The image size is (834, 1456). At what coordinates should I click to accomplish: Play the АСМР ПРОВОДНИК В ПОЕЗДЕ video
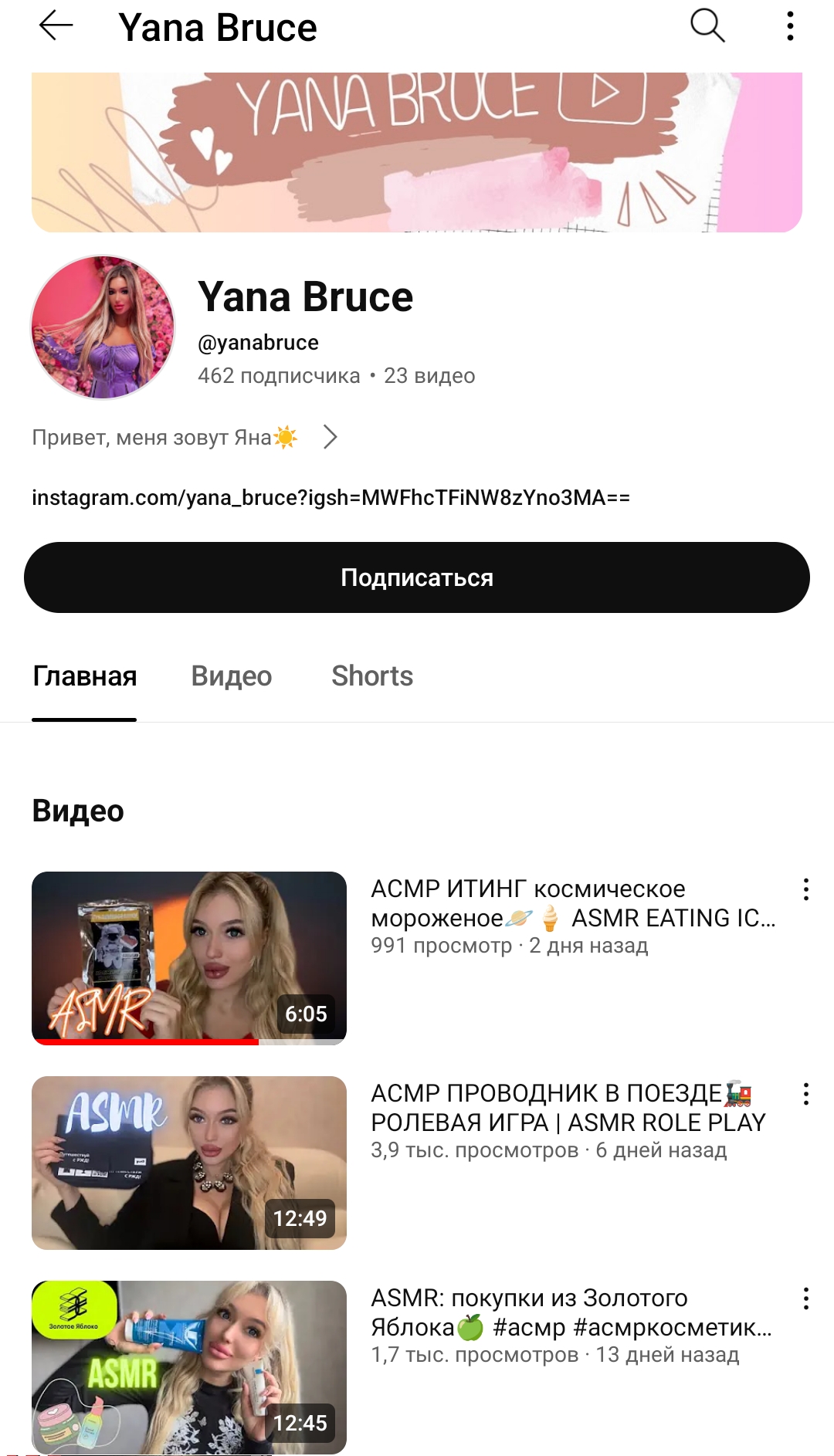pos(189,1163)
